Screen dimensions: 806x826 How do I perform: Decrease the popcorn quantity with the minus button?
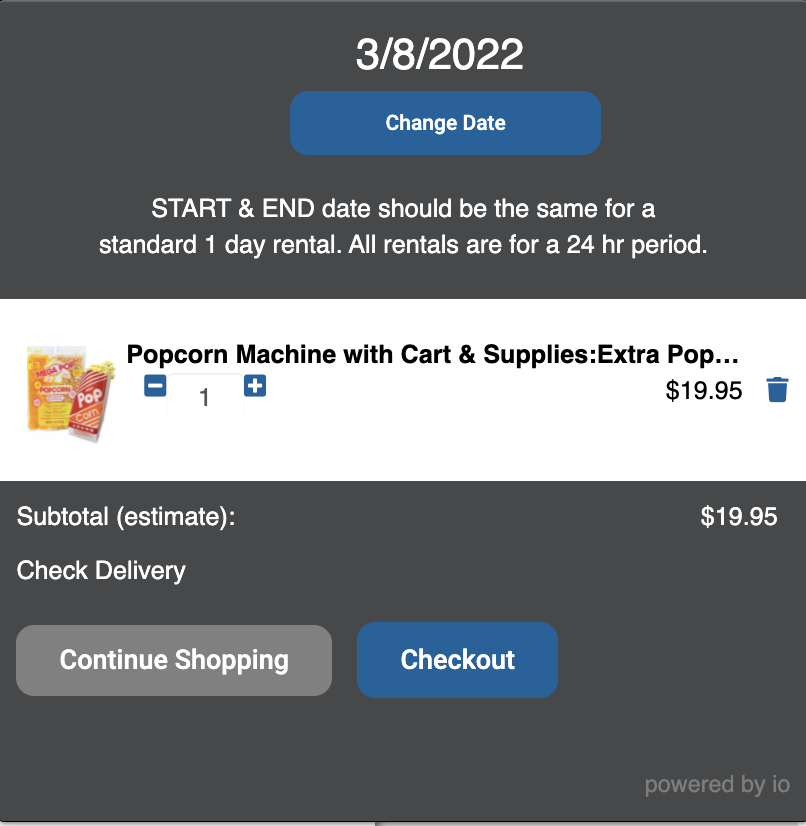[x=155, y=385]
